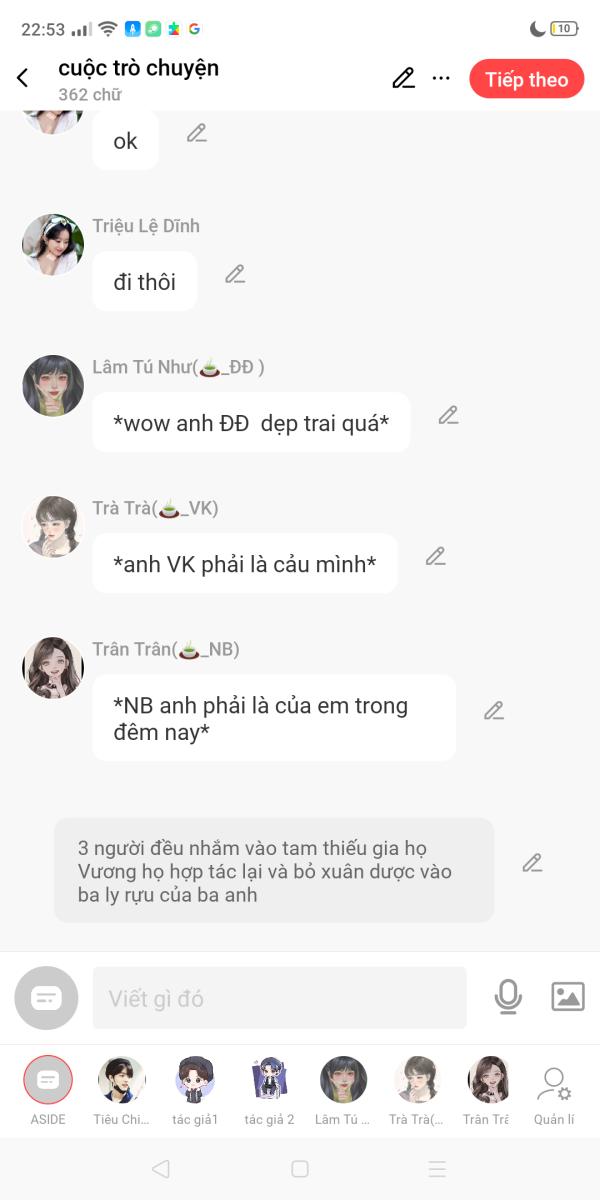Image resolution: width=600 pixels, height=1200 pixels.
Task: Choose the Trà Trà character
Action: point(416,1091)
